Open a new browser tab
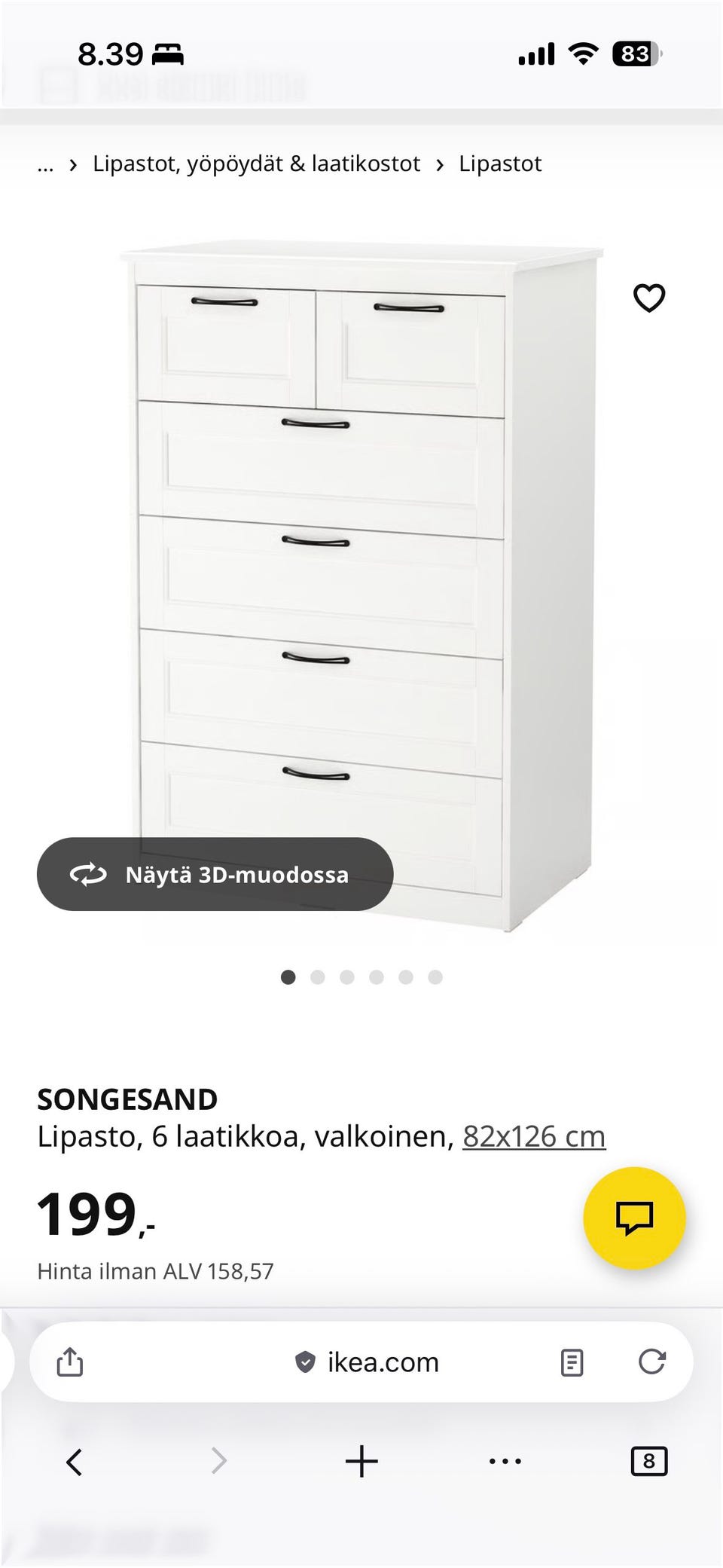Screen dimensions: 723x1568 pyautogui.click(x=361, y=1462)
